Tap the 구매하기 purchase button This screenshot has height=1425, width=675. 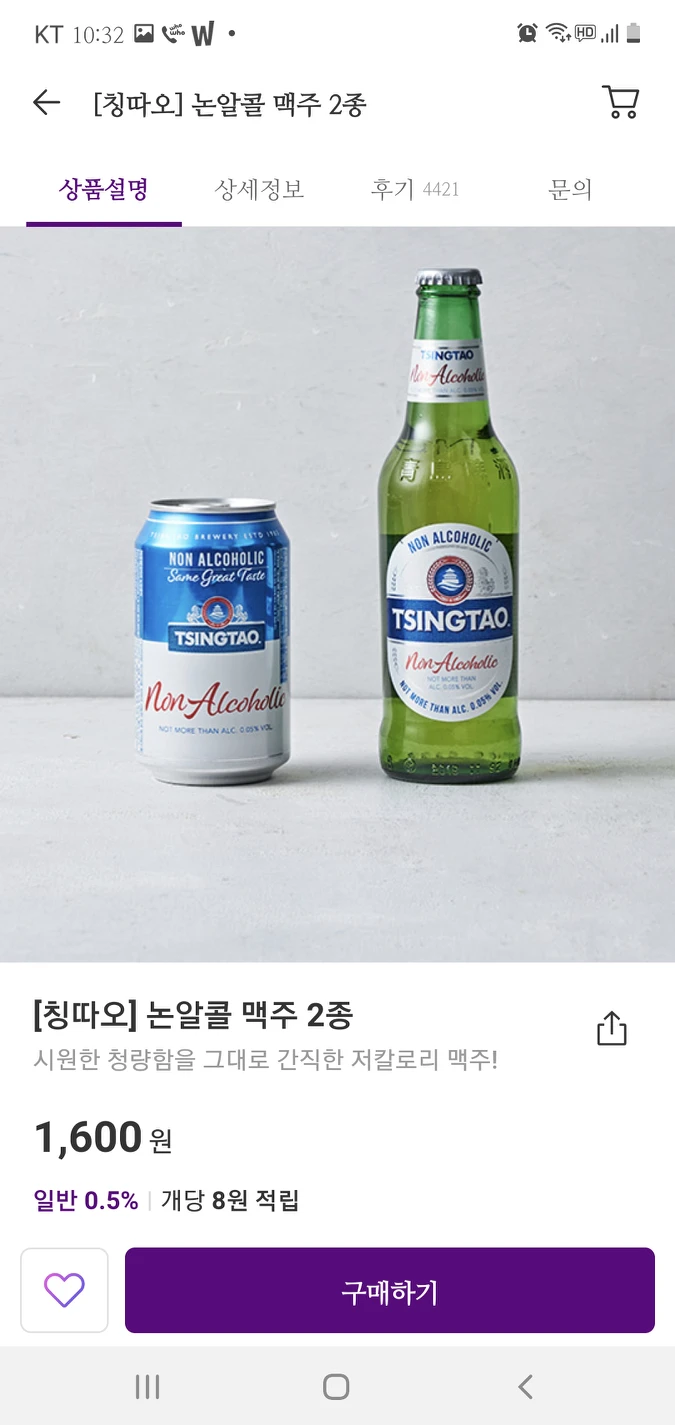(389, 1291)
